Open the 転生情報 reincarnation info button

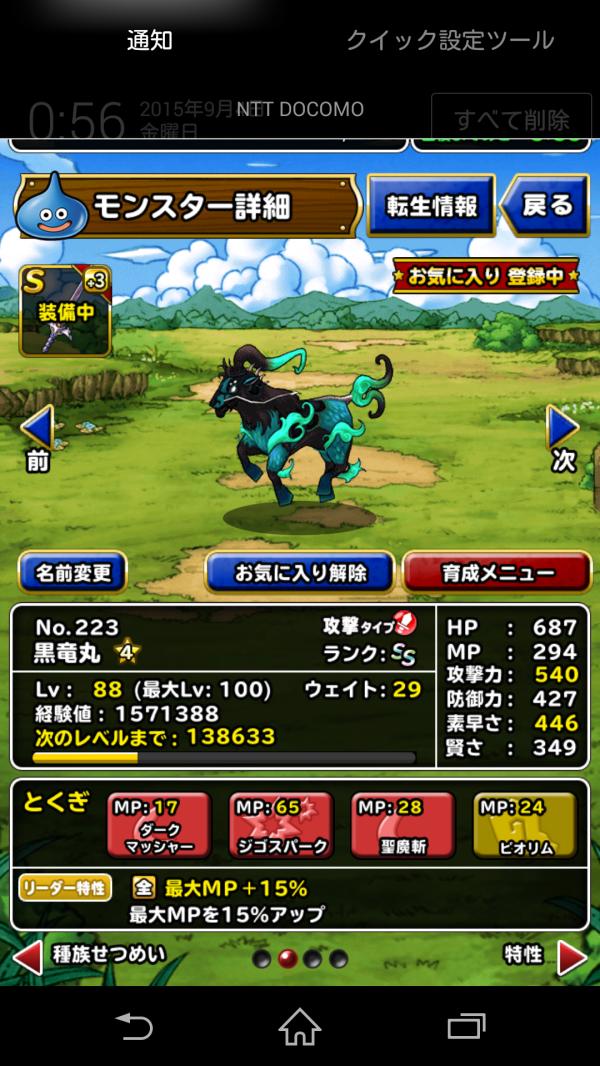[431, 205]
